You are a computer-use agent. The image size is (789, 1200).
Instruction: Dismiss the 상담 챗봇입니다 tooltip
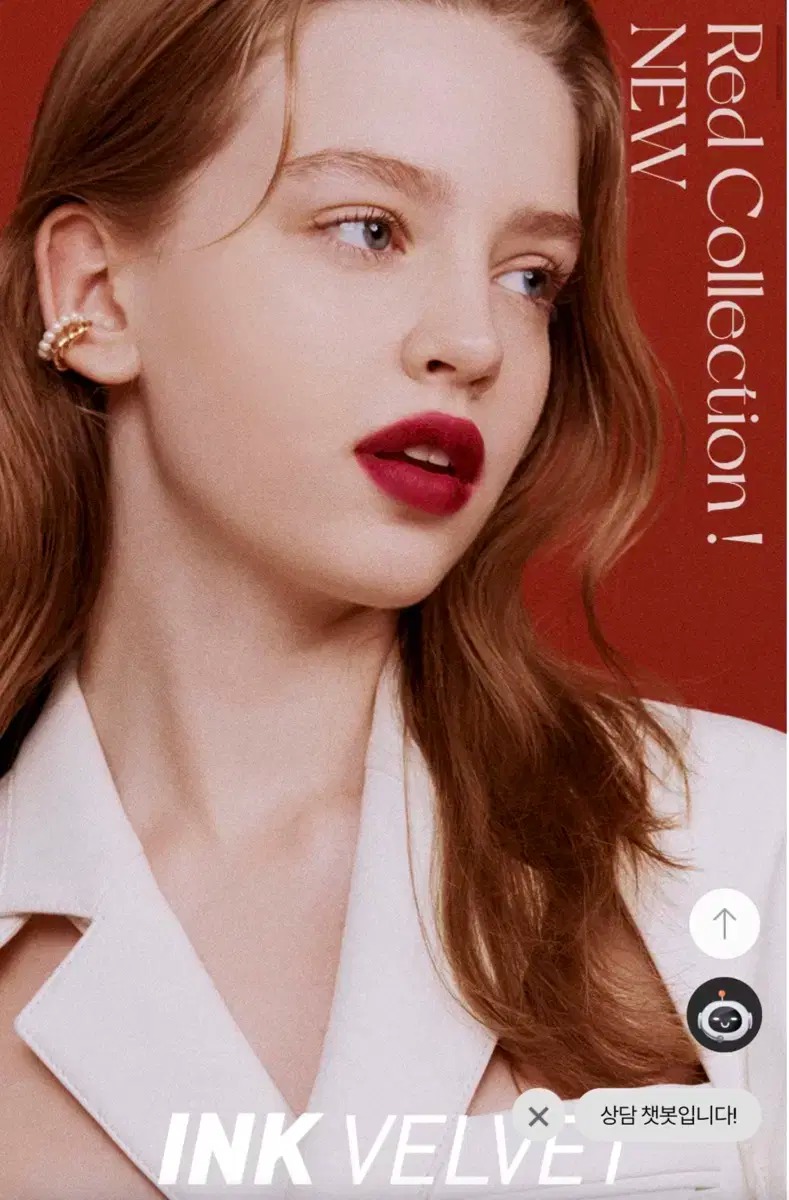pos(538,1116)
